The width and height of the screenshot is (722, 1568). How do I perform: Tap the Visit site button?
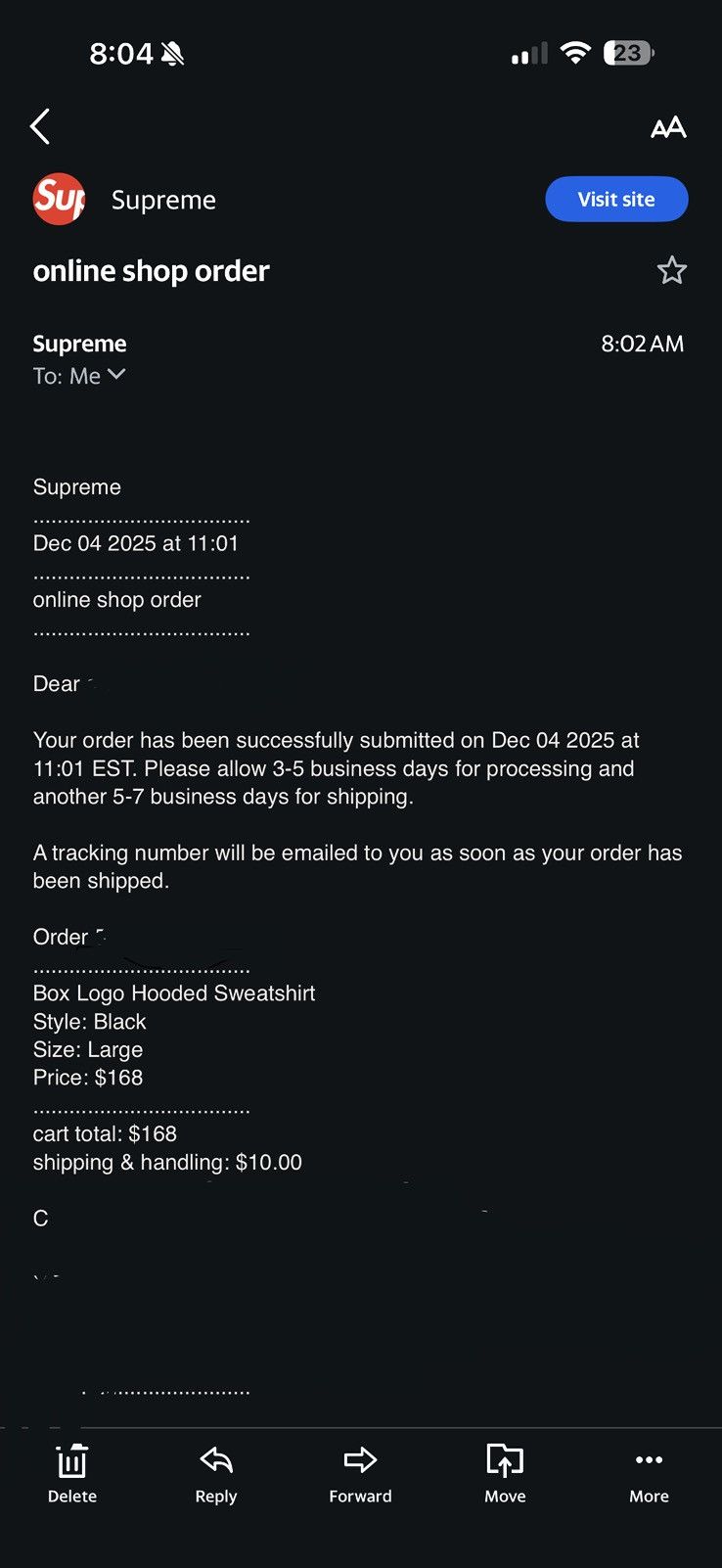(x=616, y=199)
